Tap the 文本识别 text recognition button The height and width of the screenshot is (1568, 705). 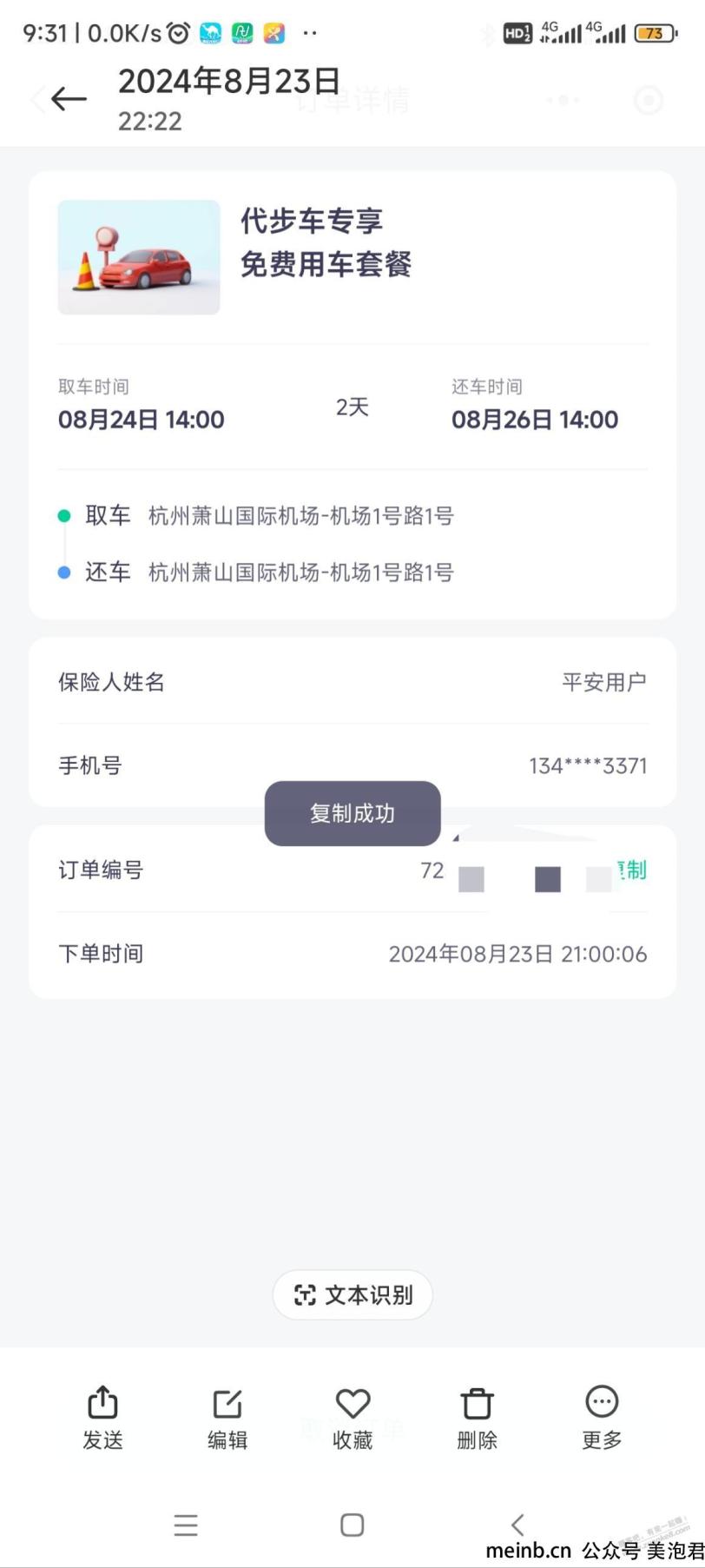(352, 1294)
